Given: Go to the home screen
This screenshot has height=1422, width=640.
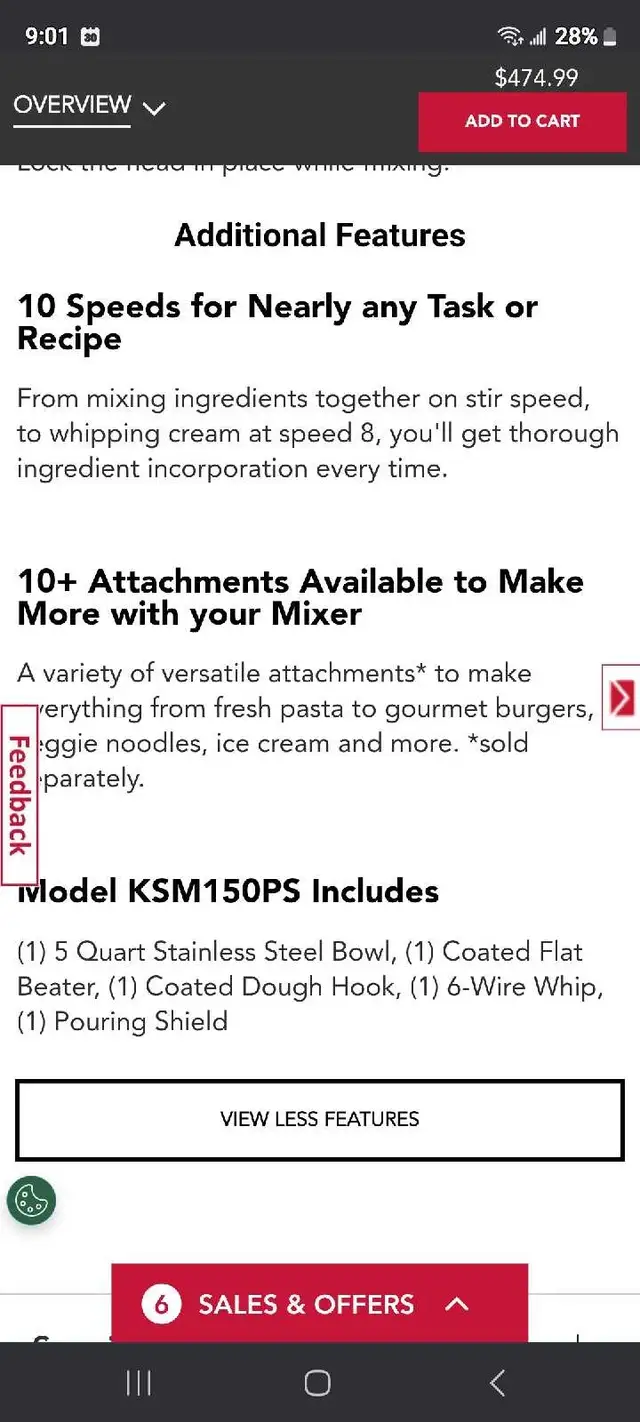Looking at the screenshot, I should [x=317, y=1383].
